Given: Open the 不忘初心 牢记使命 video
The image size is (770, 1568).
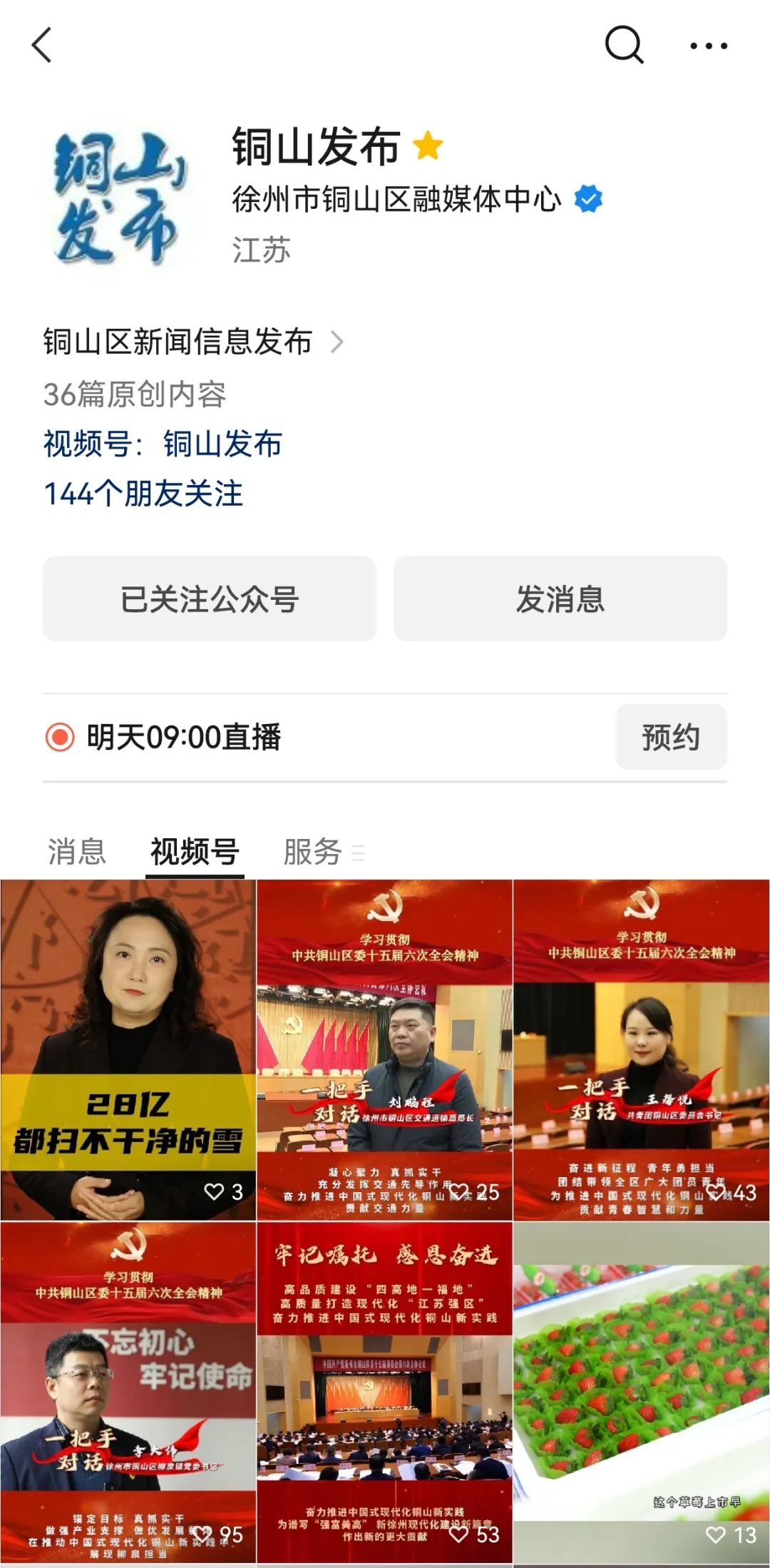Looking at the screenshot, I should pyautogui.click(x=128, y=1391).
